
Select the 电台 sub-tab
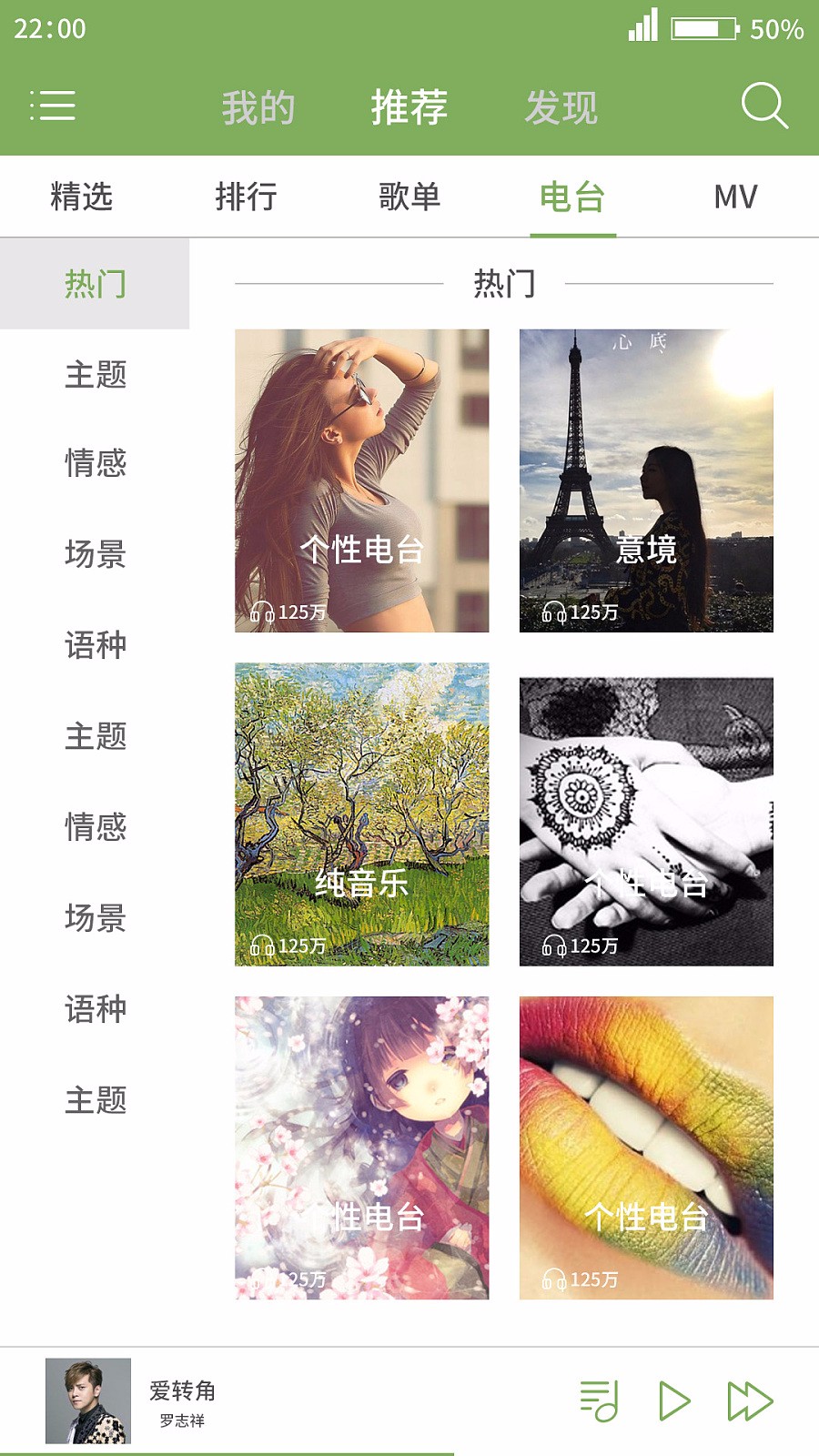pos(572,197)
